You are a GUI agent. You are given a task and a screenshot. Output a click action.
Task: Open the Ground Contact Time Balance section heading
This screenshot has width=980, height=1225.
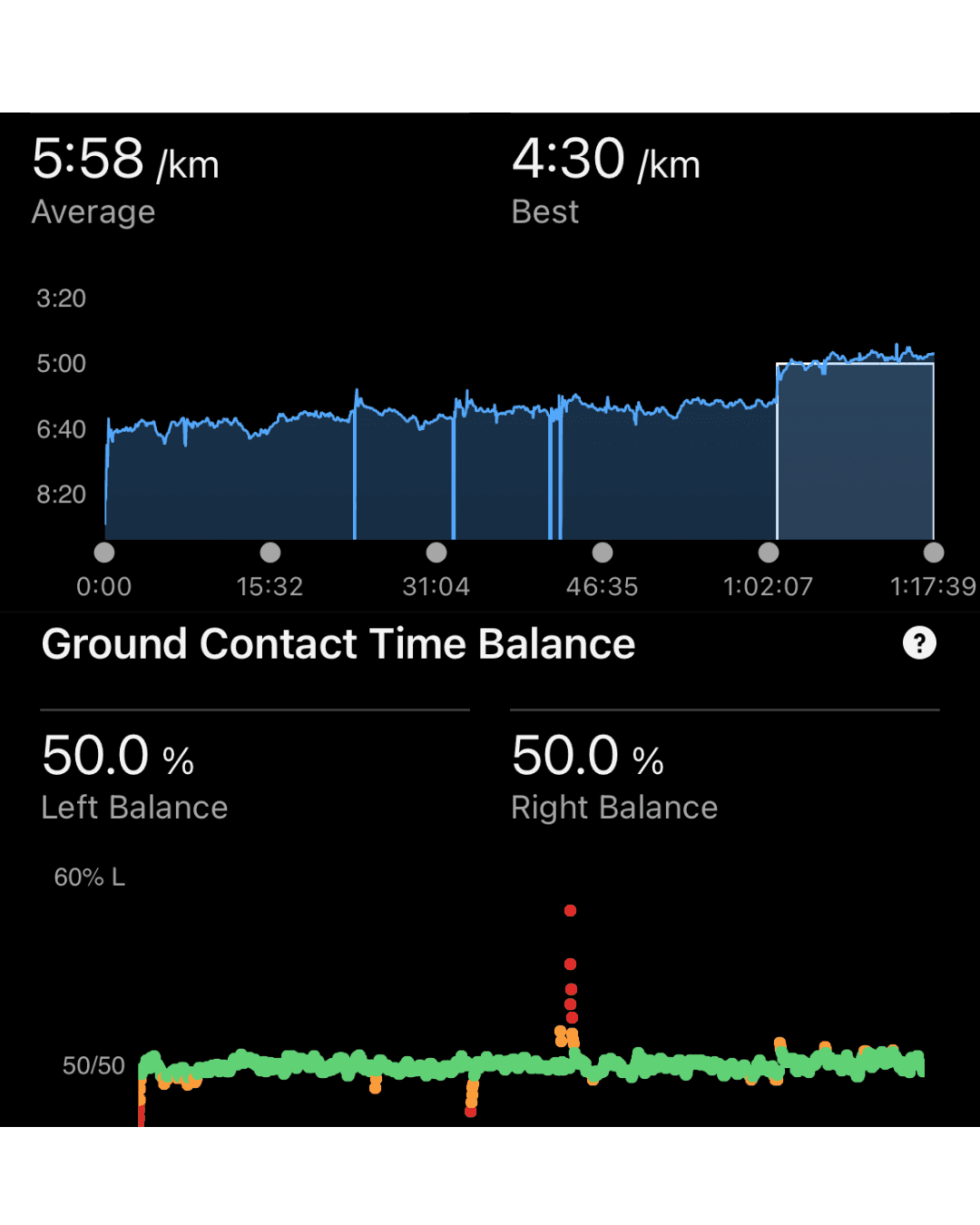338,642
